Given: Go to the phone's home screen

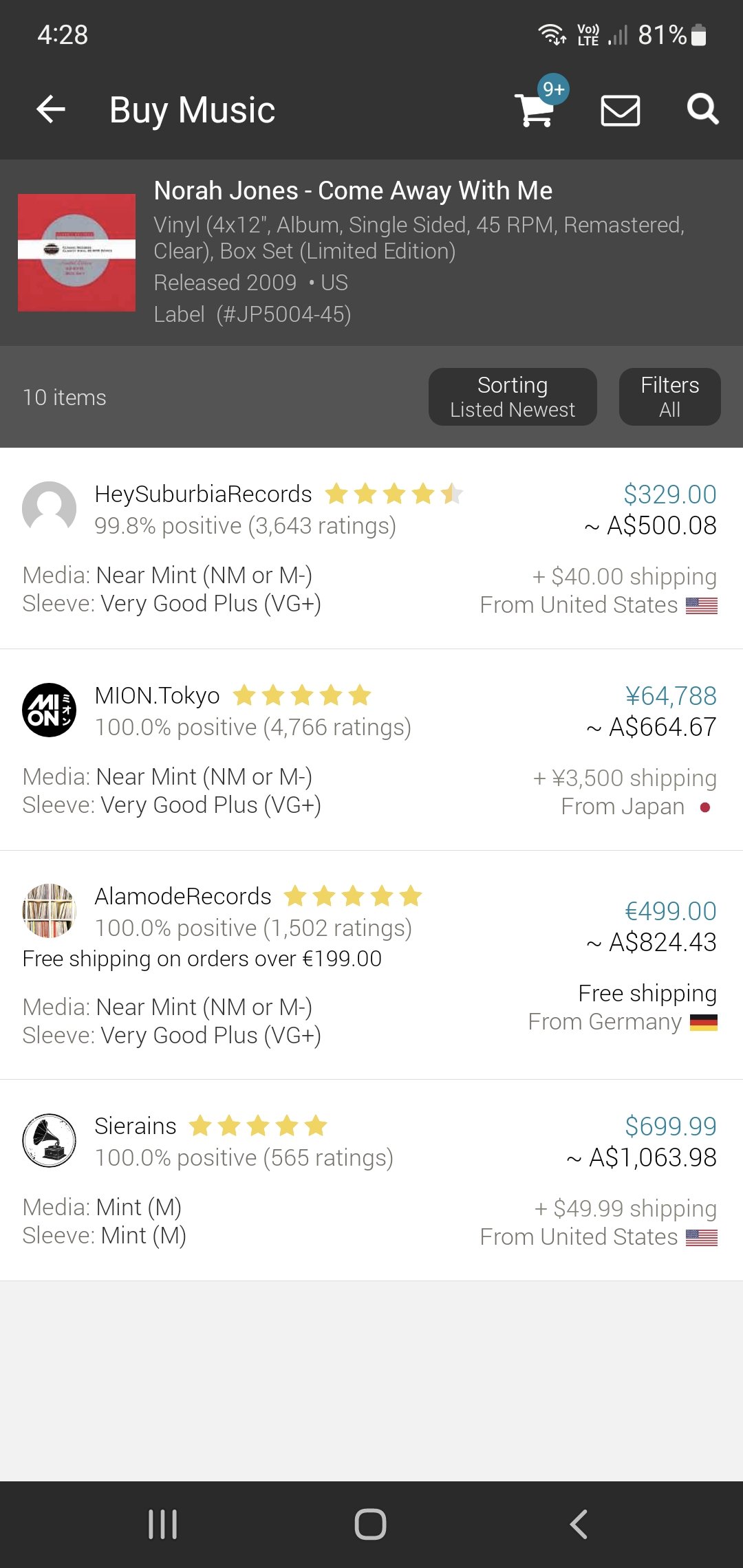Looking at the screenshot, I should tap(370, 1524).
